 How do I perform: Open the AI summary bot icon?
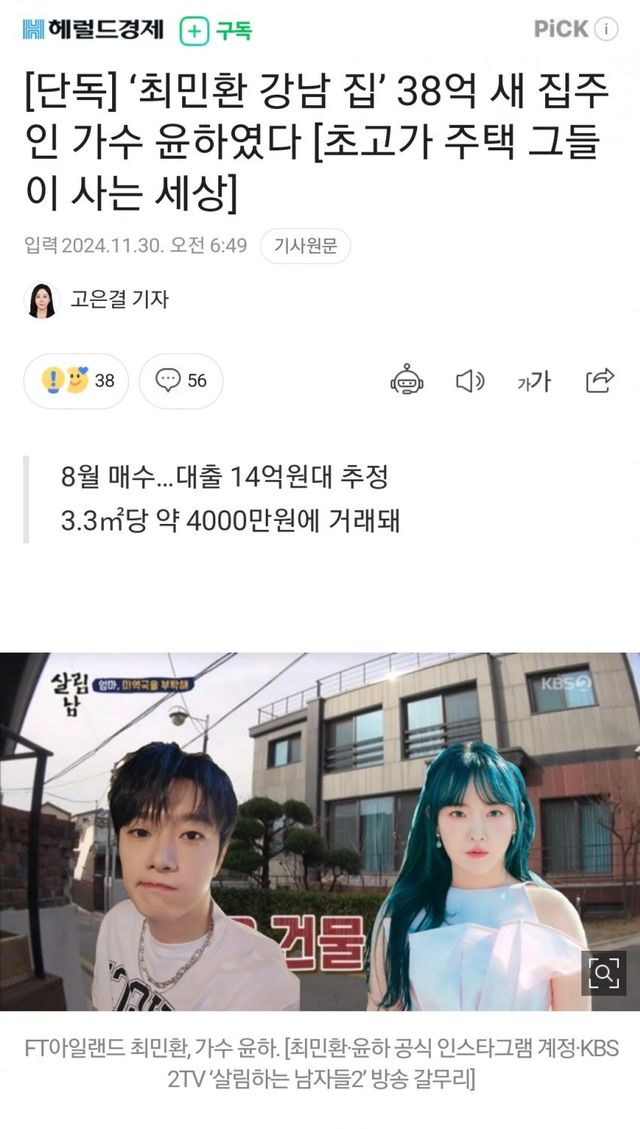pos(407,380)
